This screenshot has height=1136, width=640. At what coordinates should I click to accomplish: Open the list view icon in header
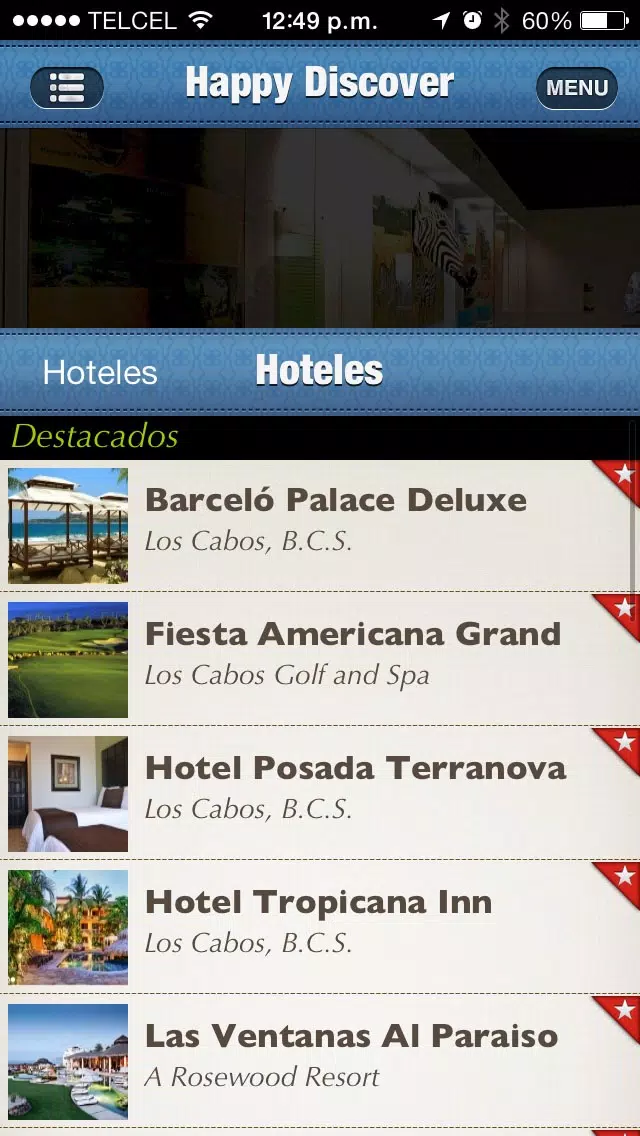67,88
